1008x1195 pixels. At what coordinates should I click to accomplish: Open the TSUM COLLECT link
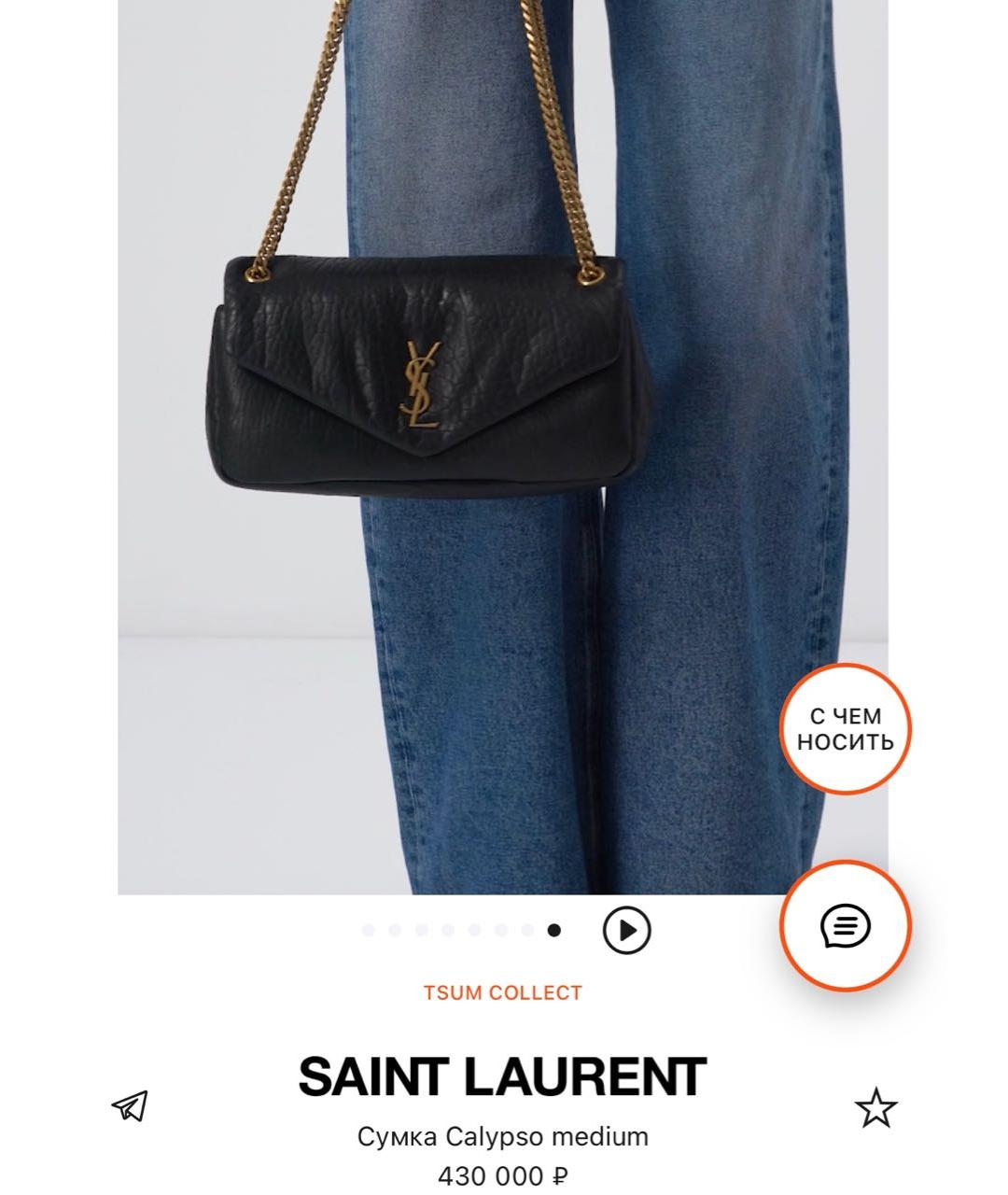pos(502,992)
